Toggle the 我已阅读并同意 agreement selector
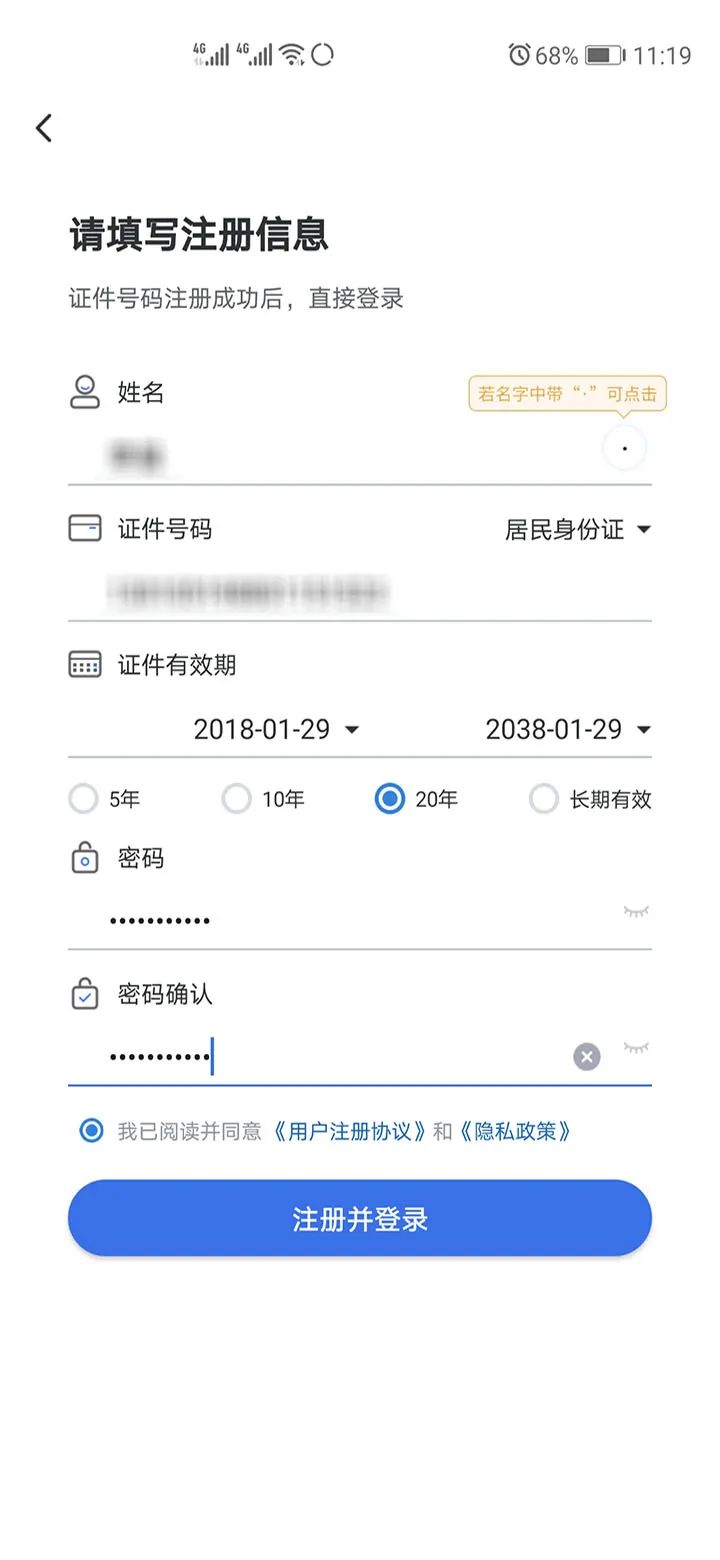 pyautogui.click(x=90, y=1130)
